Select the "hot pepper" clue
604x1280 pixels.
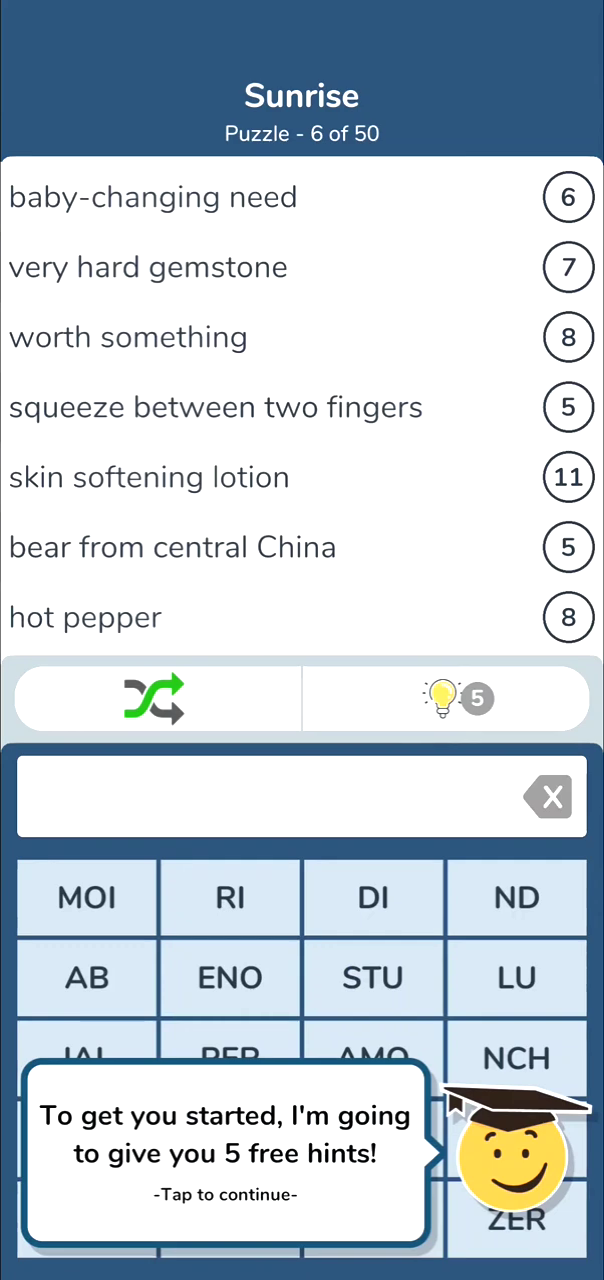[302, 617]
